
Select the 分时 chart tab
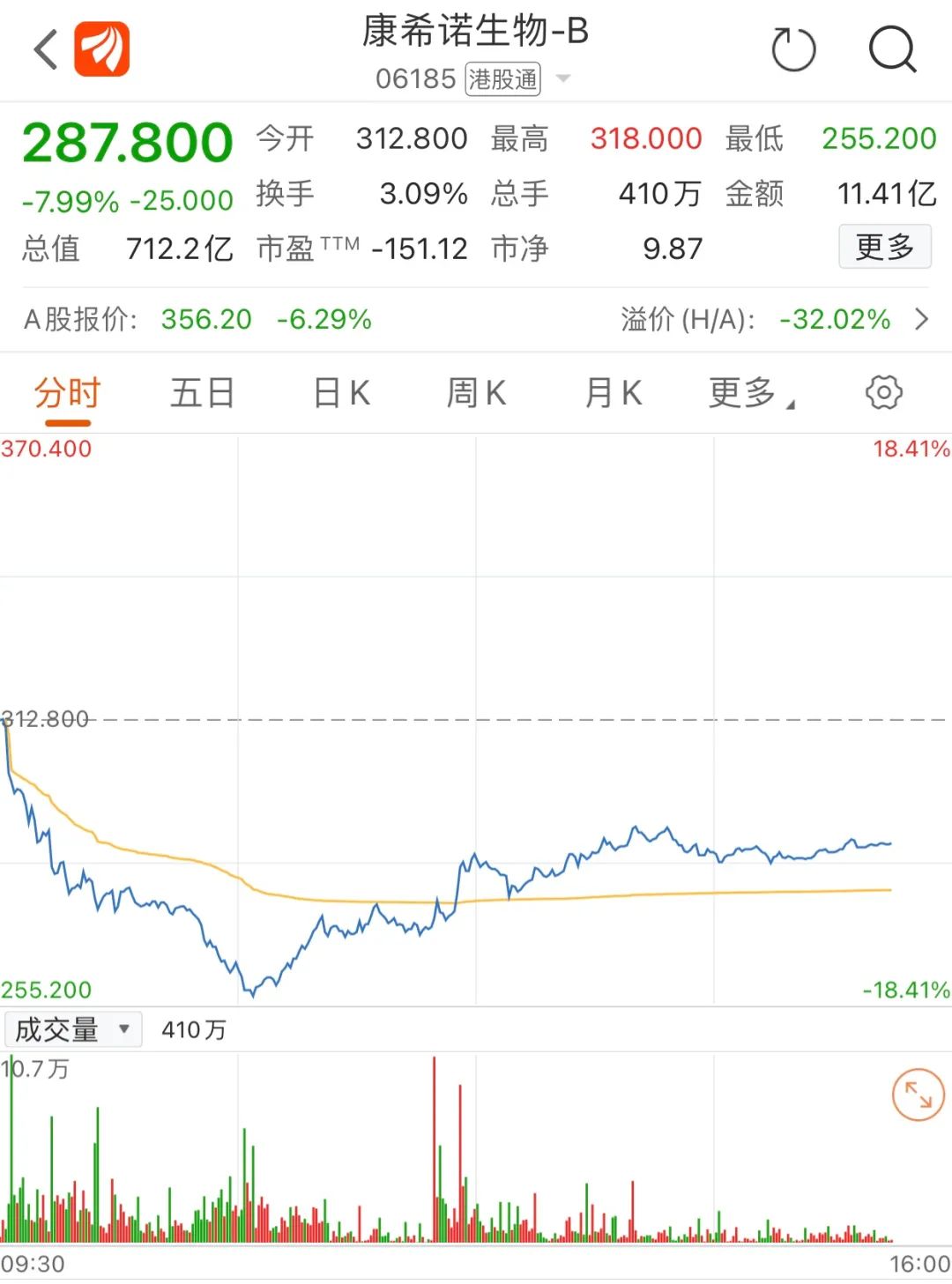tap(68, 393)
